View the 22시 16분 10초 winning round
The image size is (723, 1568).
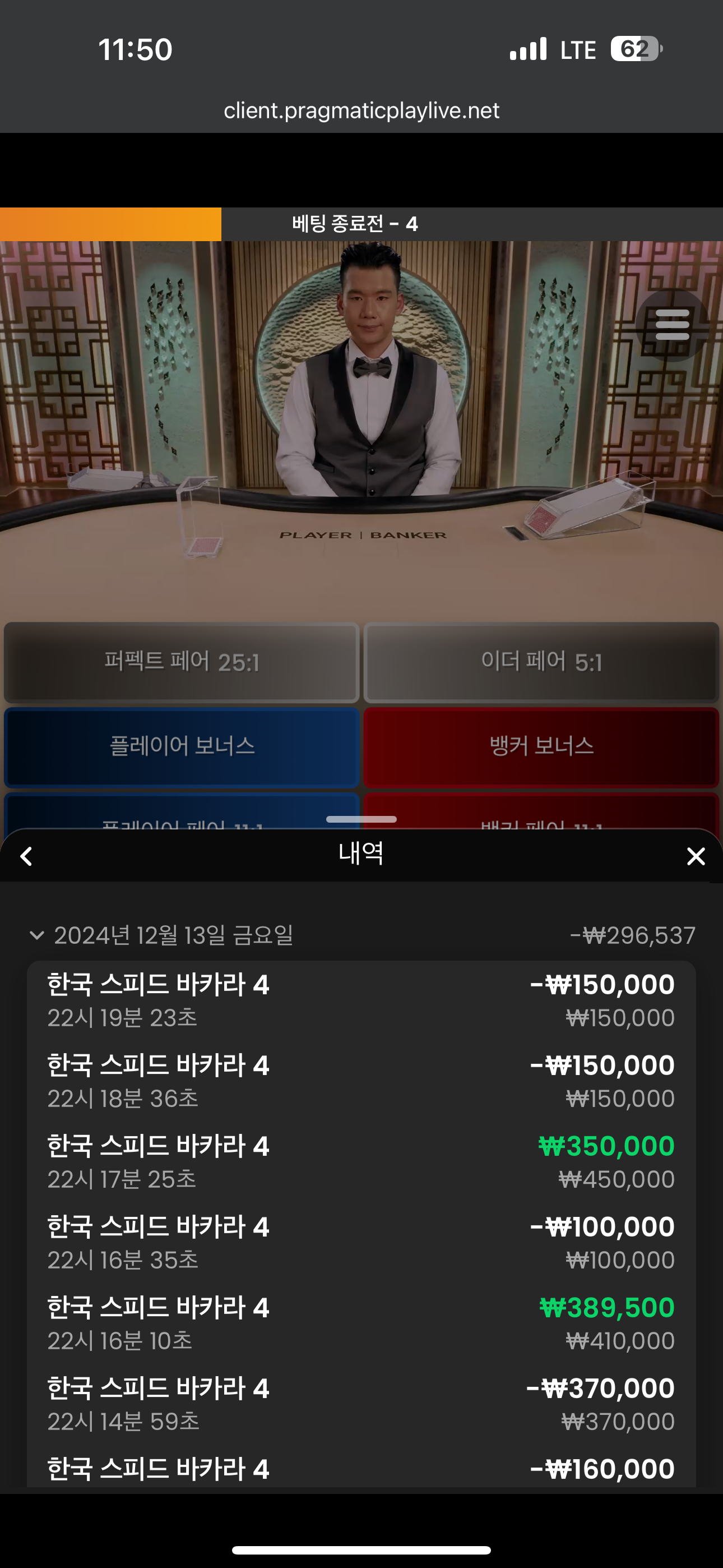point(361,1324)
